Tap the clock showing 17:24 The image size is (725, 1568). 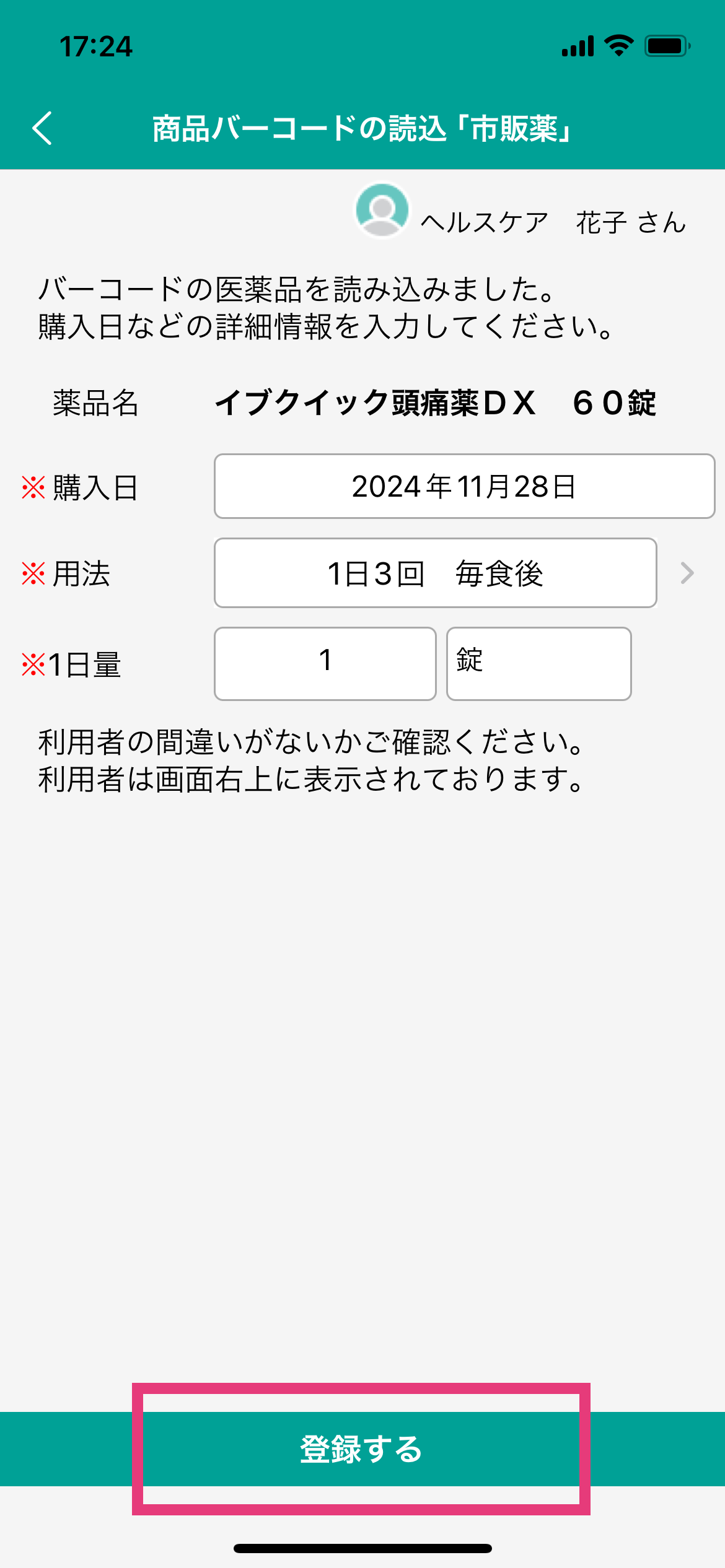(x=96, y=46)
